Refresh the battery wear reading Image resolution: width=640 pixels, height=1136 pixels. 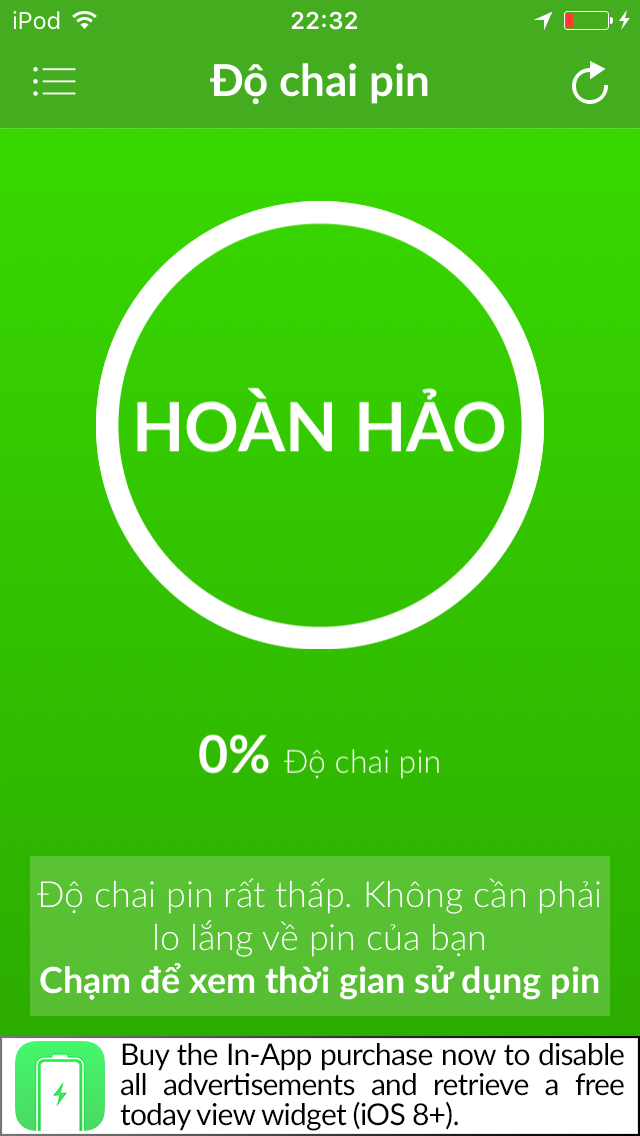pos(590,83)
